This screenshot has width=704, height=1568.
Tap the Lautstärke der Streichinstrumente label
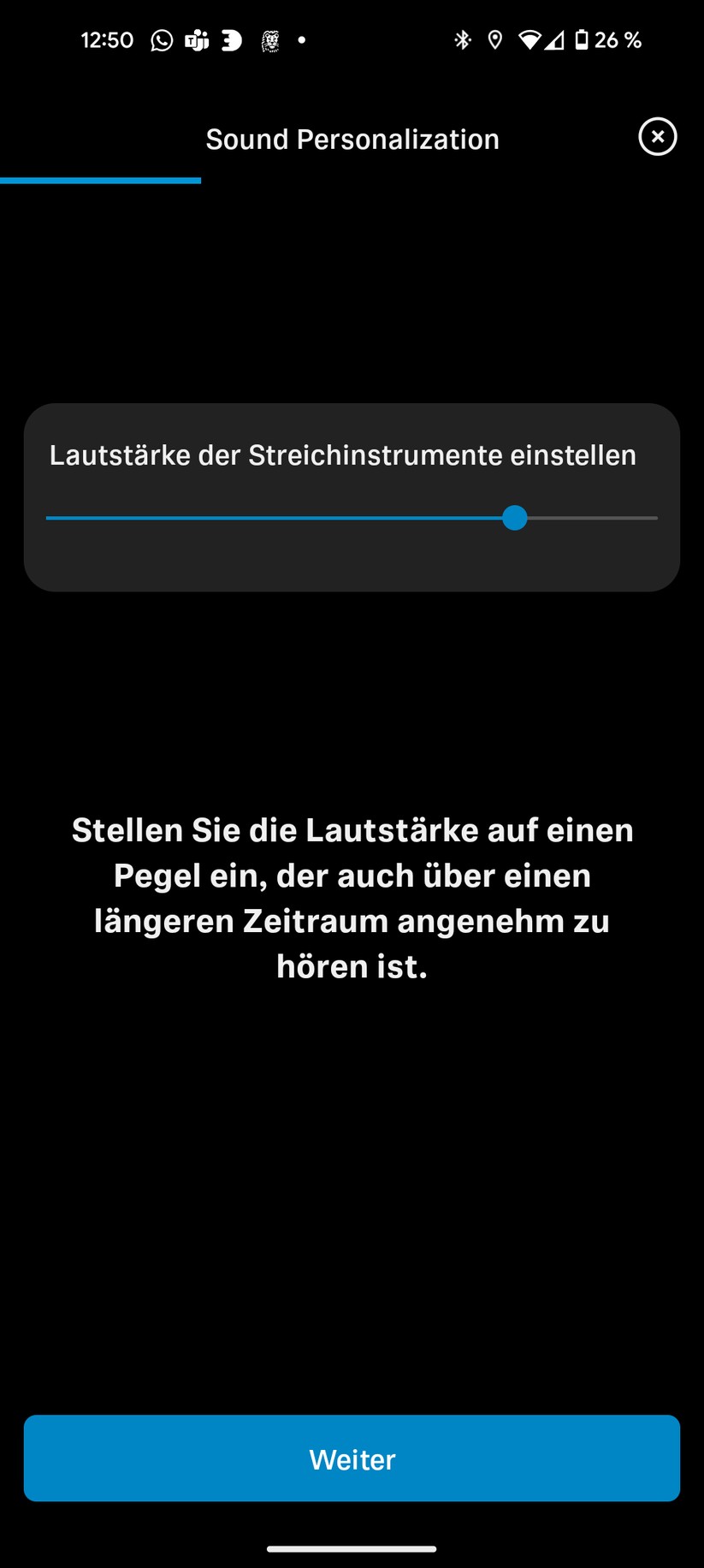342,454
